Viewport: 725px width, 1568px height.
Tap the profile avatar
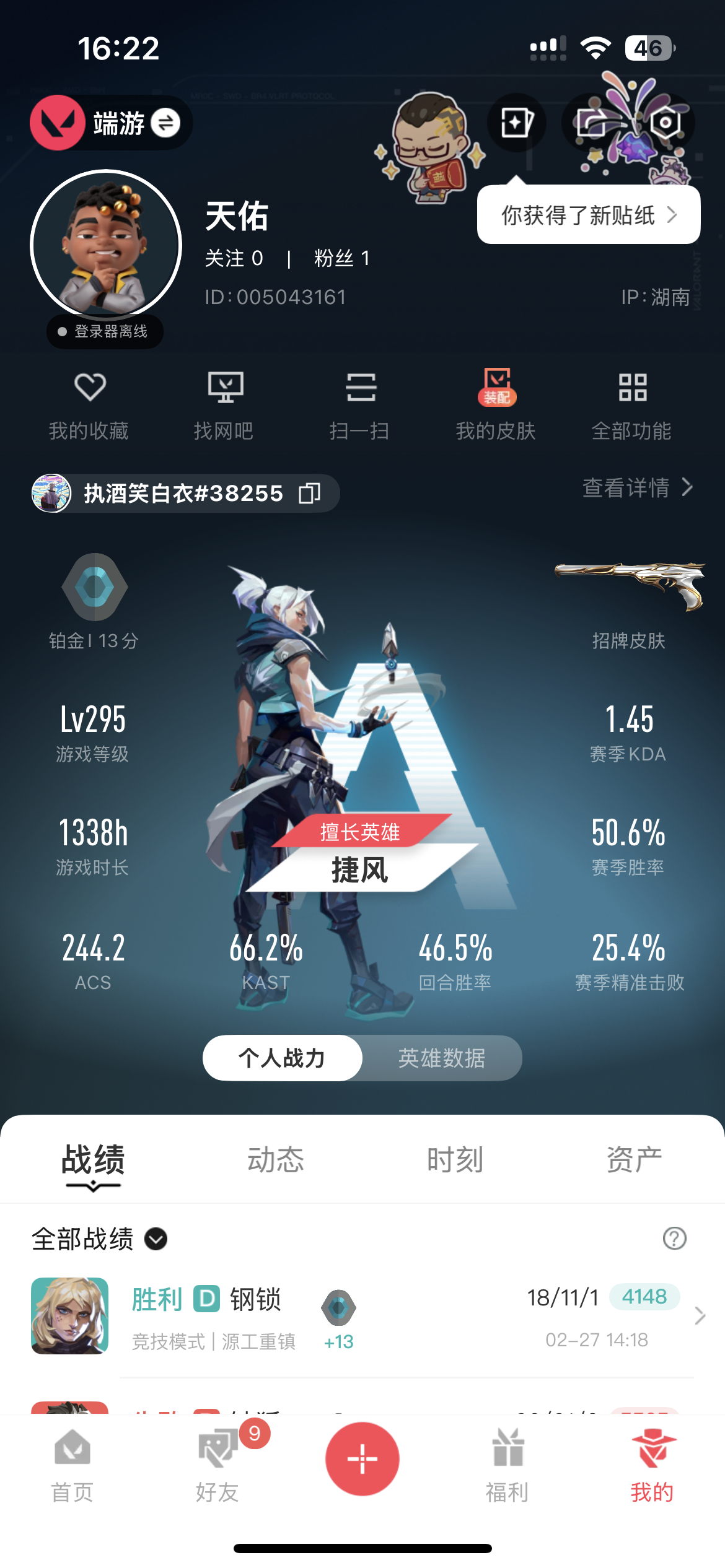pyautogui.click(x=106, y=245)
